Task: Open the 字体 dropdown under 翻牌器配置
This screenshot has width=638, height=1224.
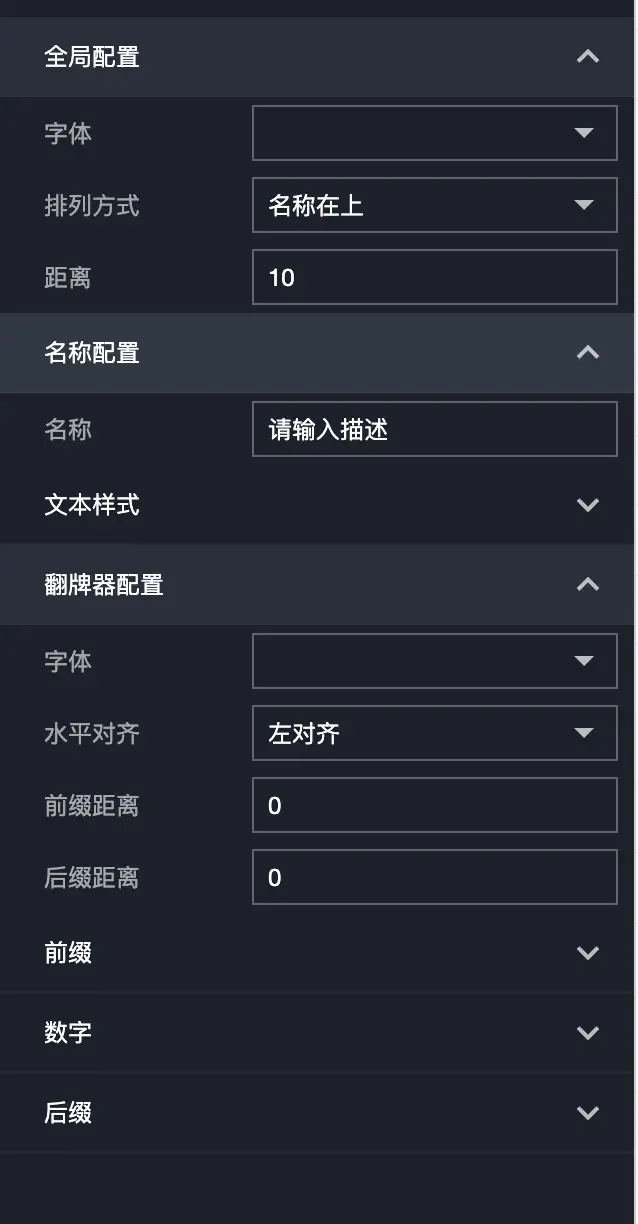Action: (x=434, y=661)
